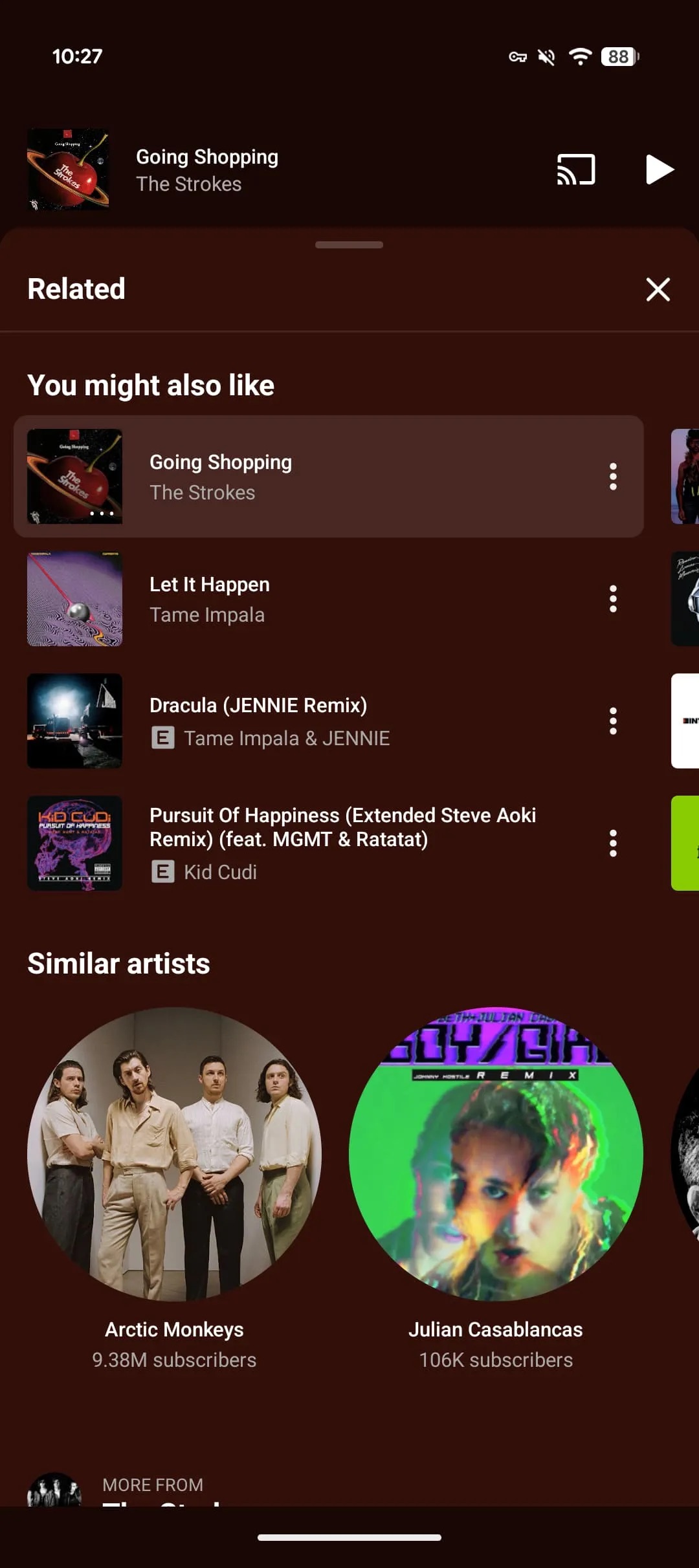Open the cast to device icon
699x1568 pixels.
pyautogui.click(x=576, y=169)
